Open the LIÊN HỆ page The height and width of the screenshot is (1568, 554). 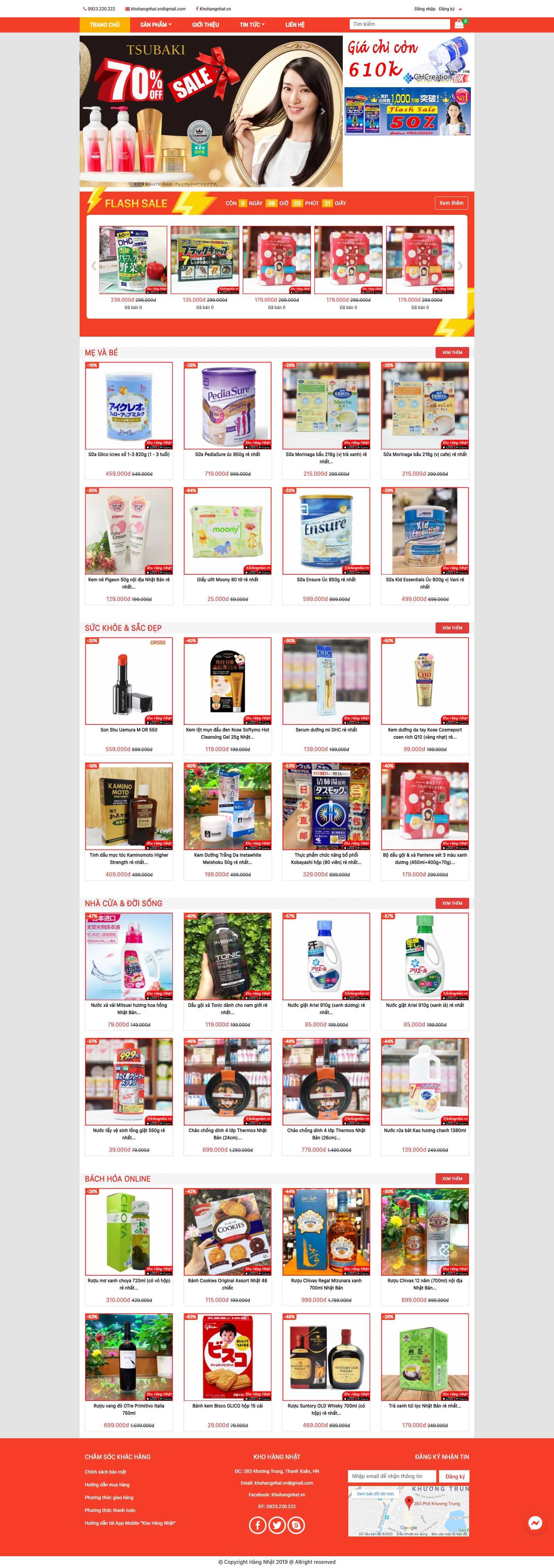(295, 25)
